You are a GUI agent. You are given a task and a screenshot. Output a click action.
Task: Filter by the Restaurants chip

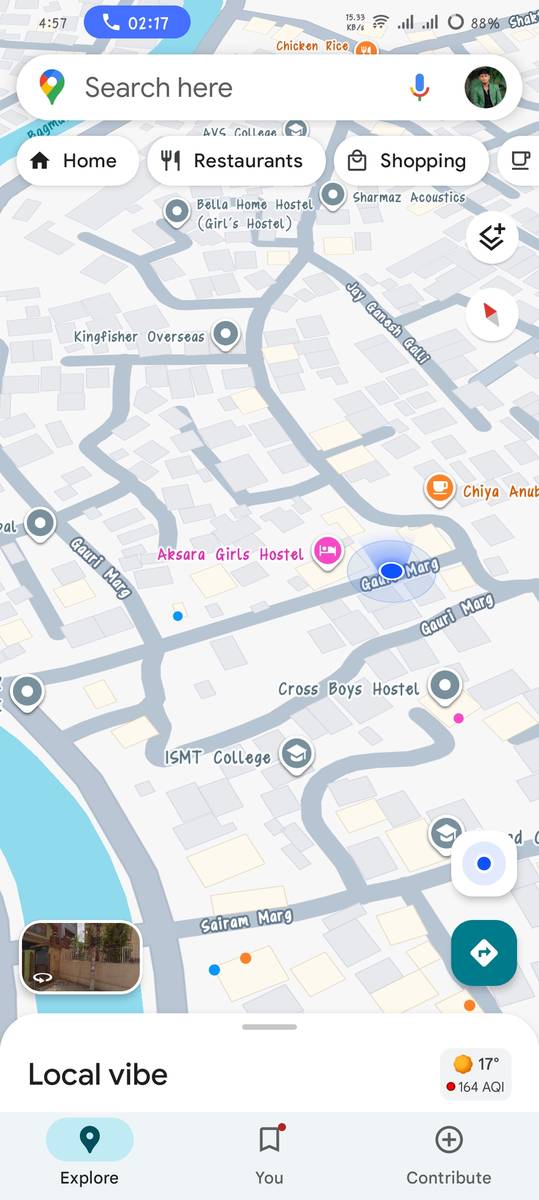point(236,161)
